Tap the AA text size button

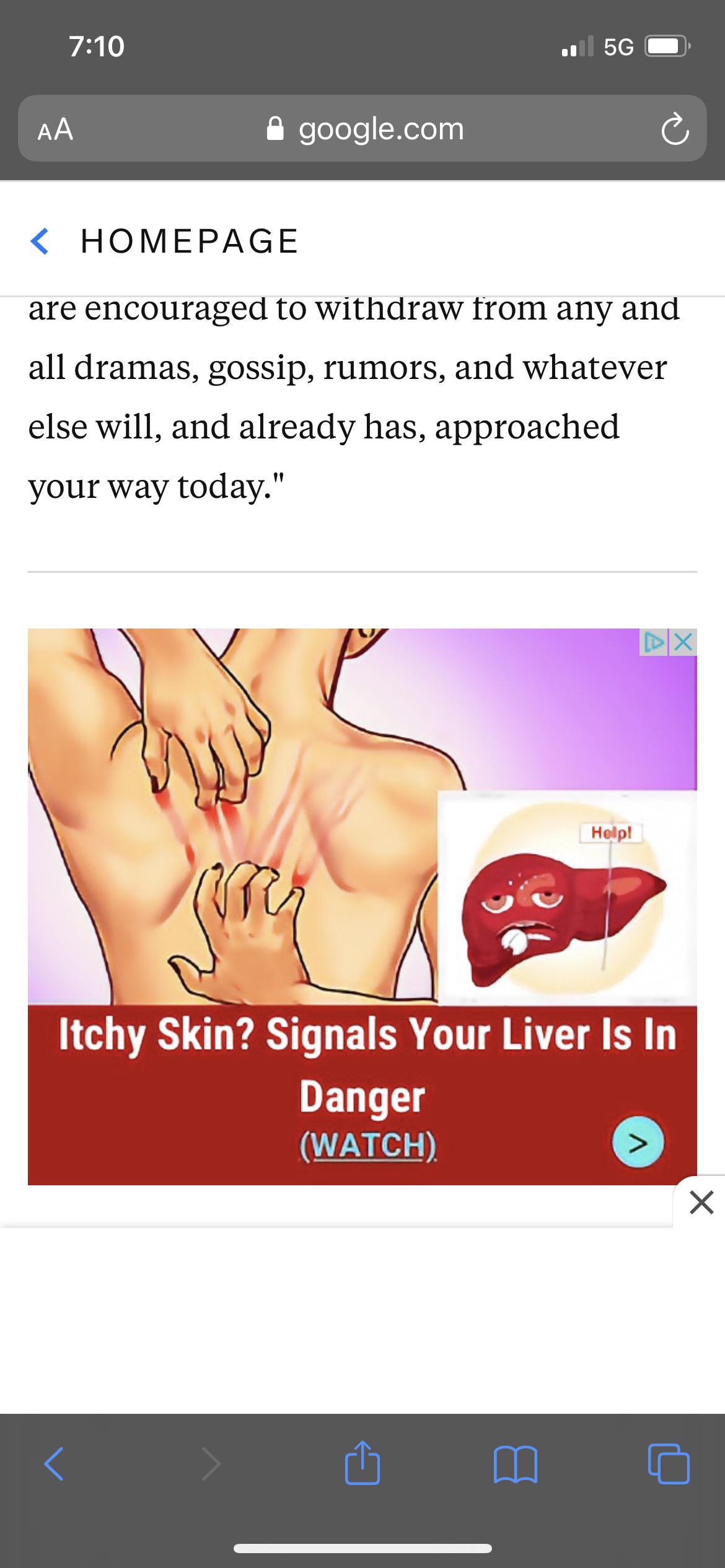tap(56, 129)
